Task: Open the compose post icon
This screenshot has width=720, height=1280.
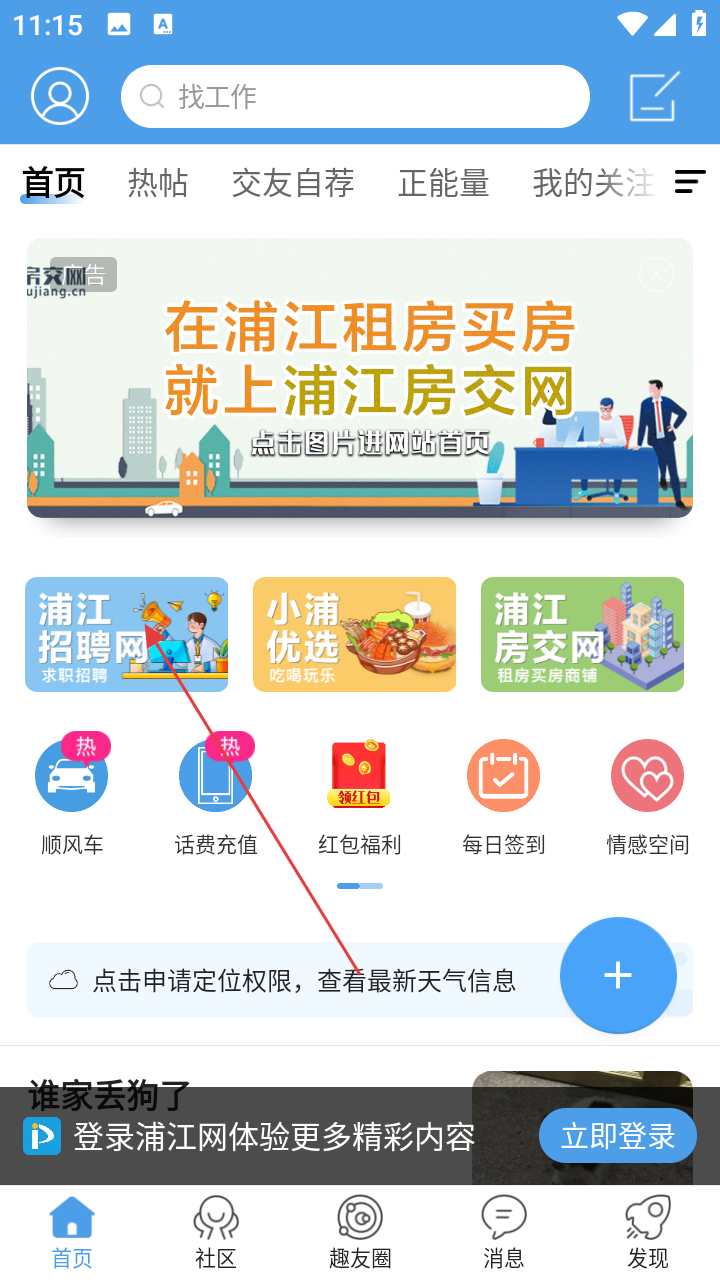Action: (x=655, y=96)
